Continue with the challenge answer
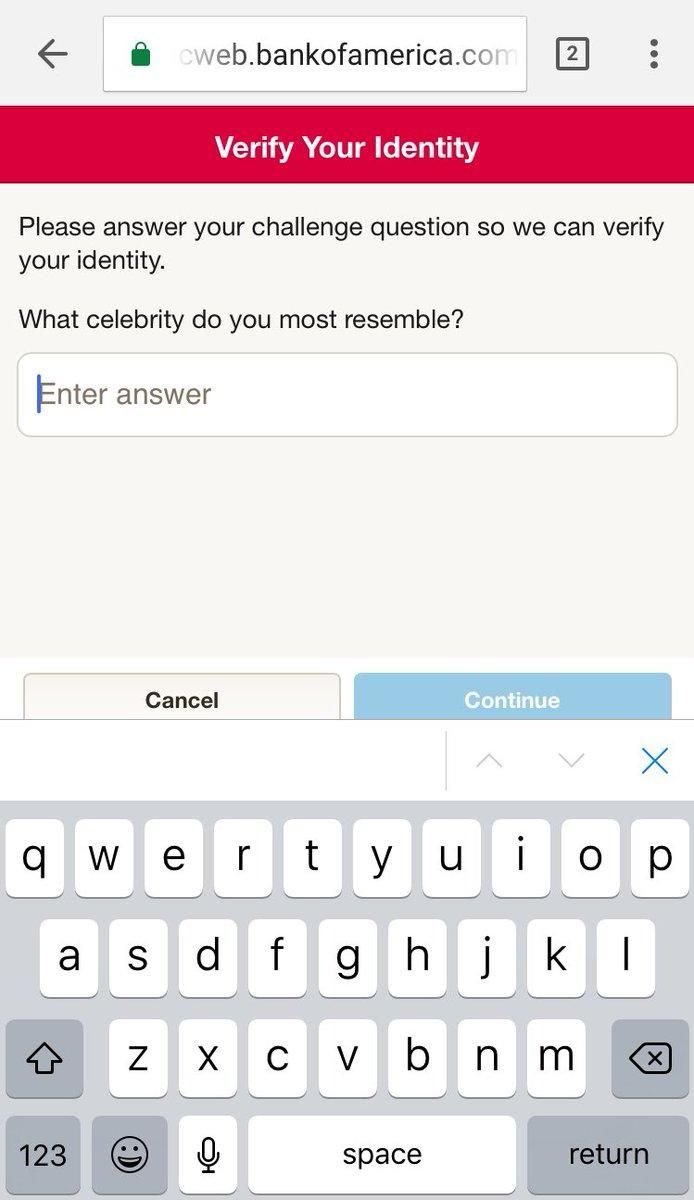694x1200 pixels. 512,697
